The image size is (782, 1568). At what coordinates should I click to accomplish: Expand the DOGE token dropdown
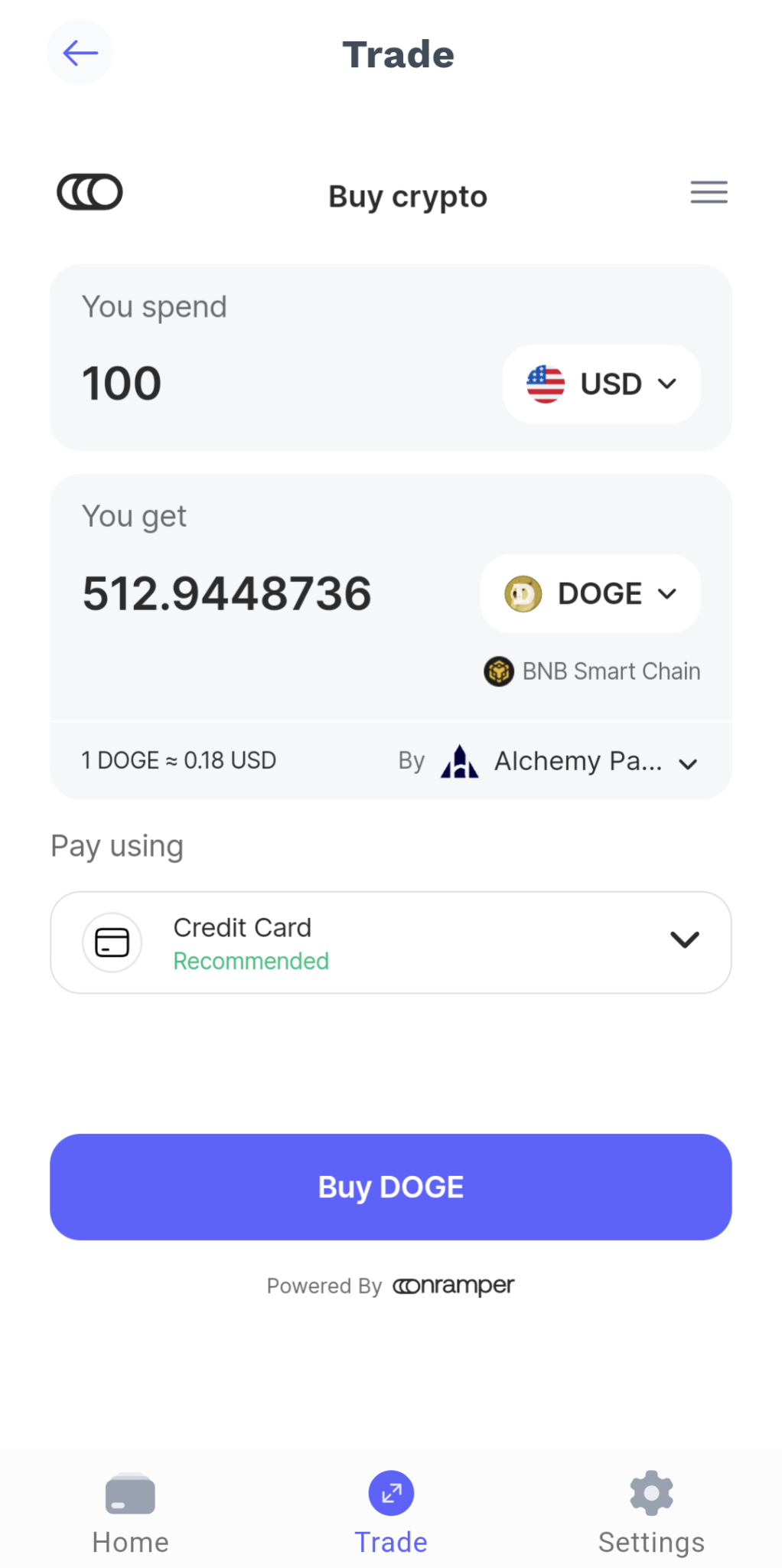tap(667, 593)
